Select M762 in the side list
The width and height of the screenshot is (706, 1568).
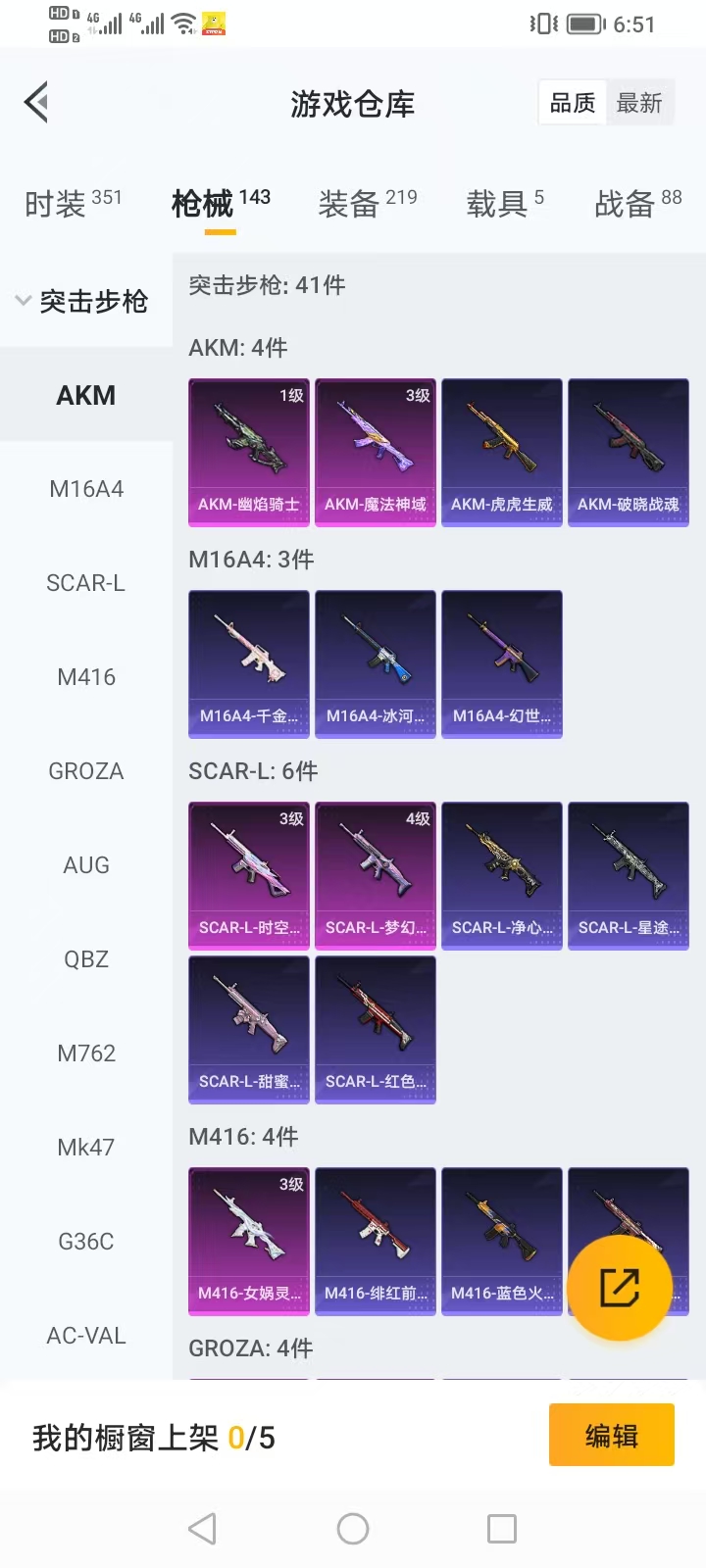click(x=86, y=1053)
